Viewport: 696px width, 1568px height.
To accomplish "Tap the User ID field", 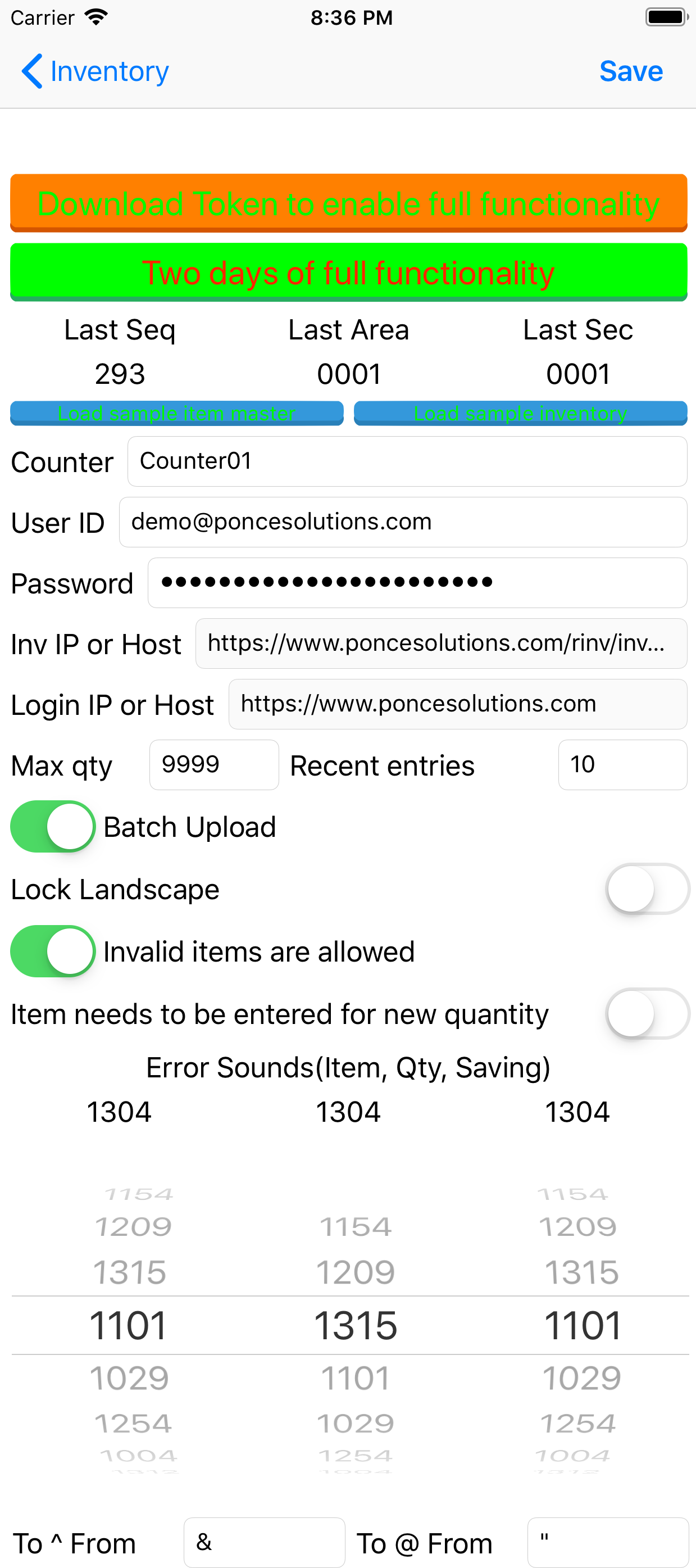I will click(403, 522).
